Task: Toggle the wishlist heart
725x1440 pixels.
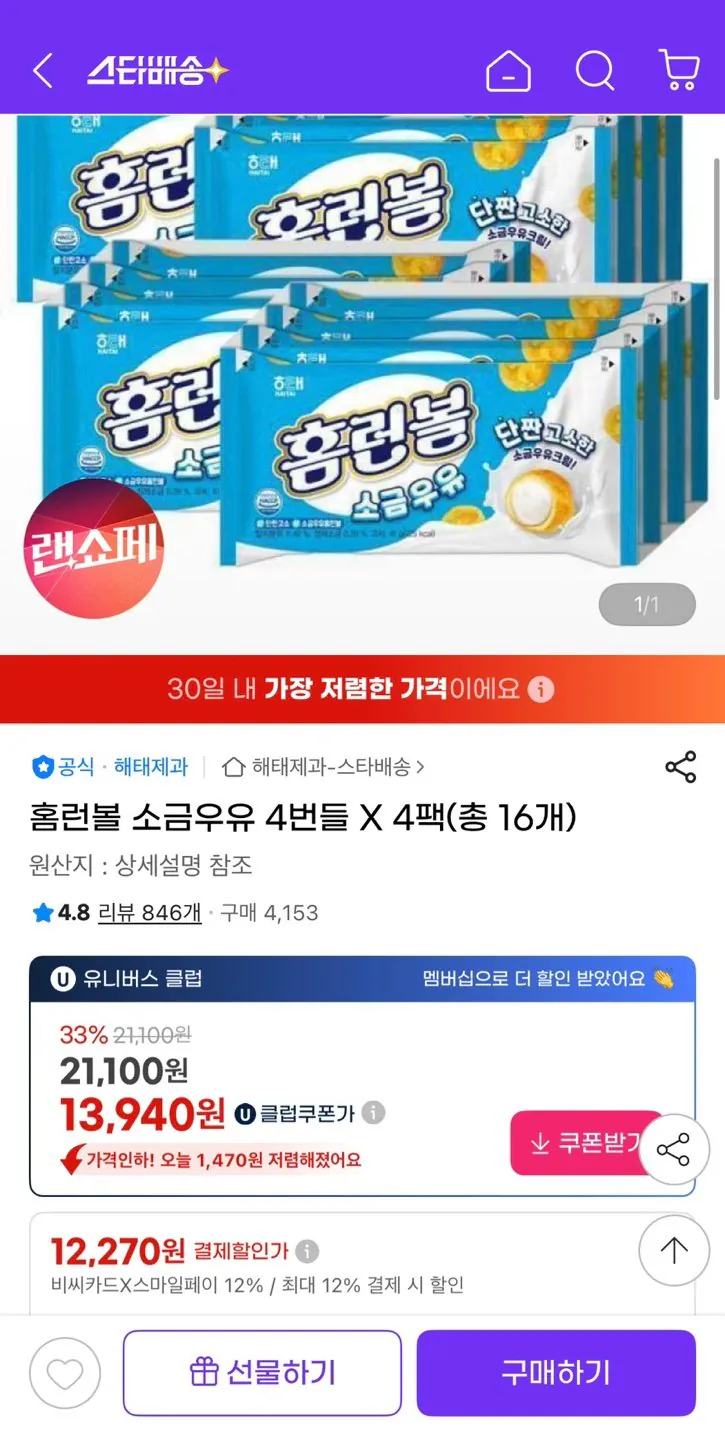Action: coord(63,1372)
